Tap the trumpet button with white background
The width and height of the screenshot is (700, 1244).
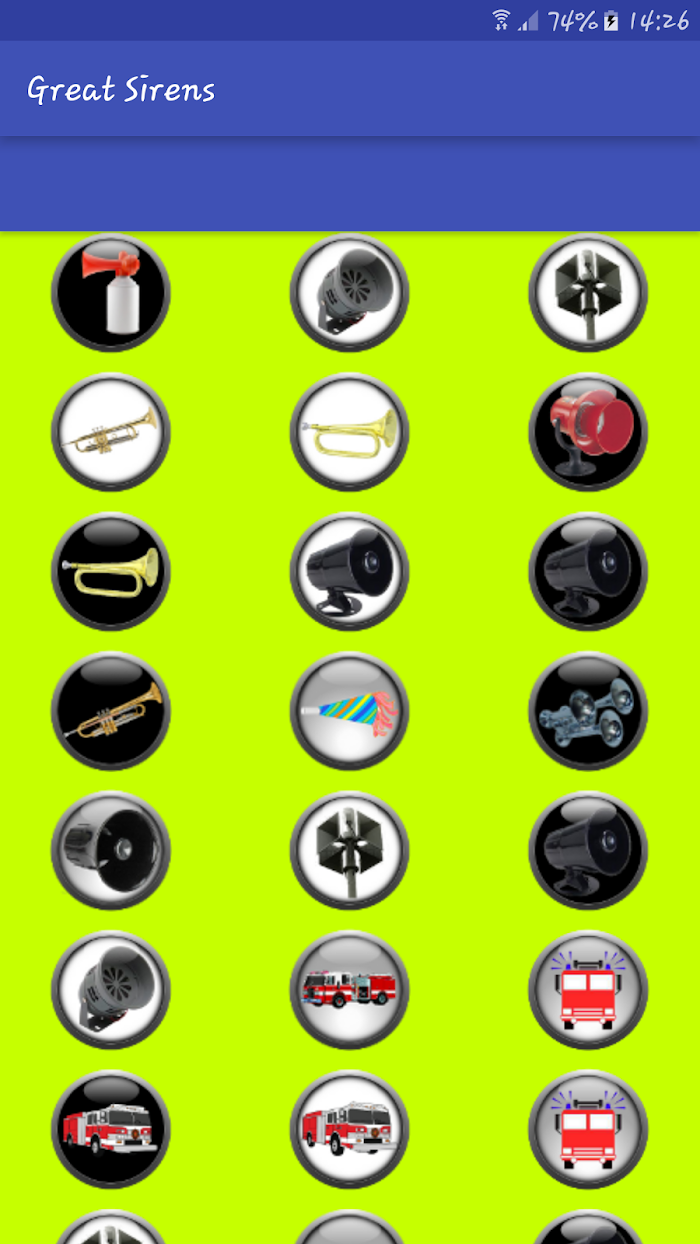click(x=111, y=432)
